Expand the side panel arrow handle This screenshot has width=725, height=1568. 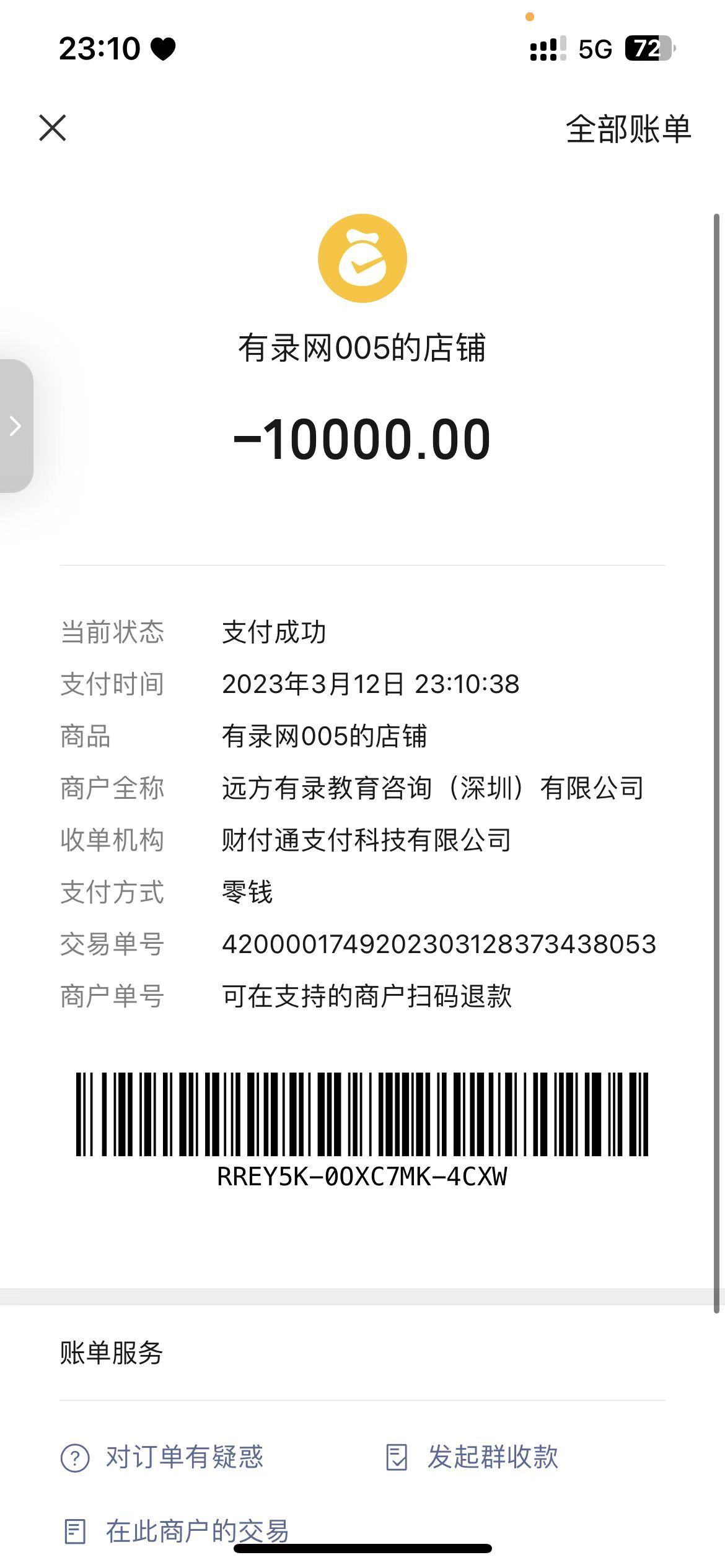coord(16,426)
